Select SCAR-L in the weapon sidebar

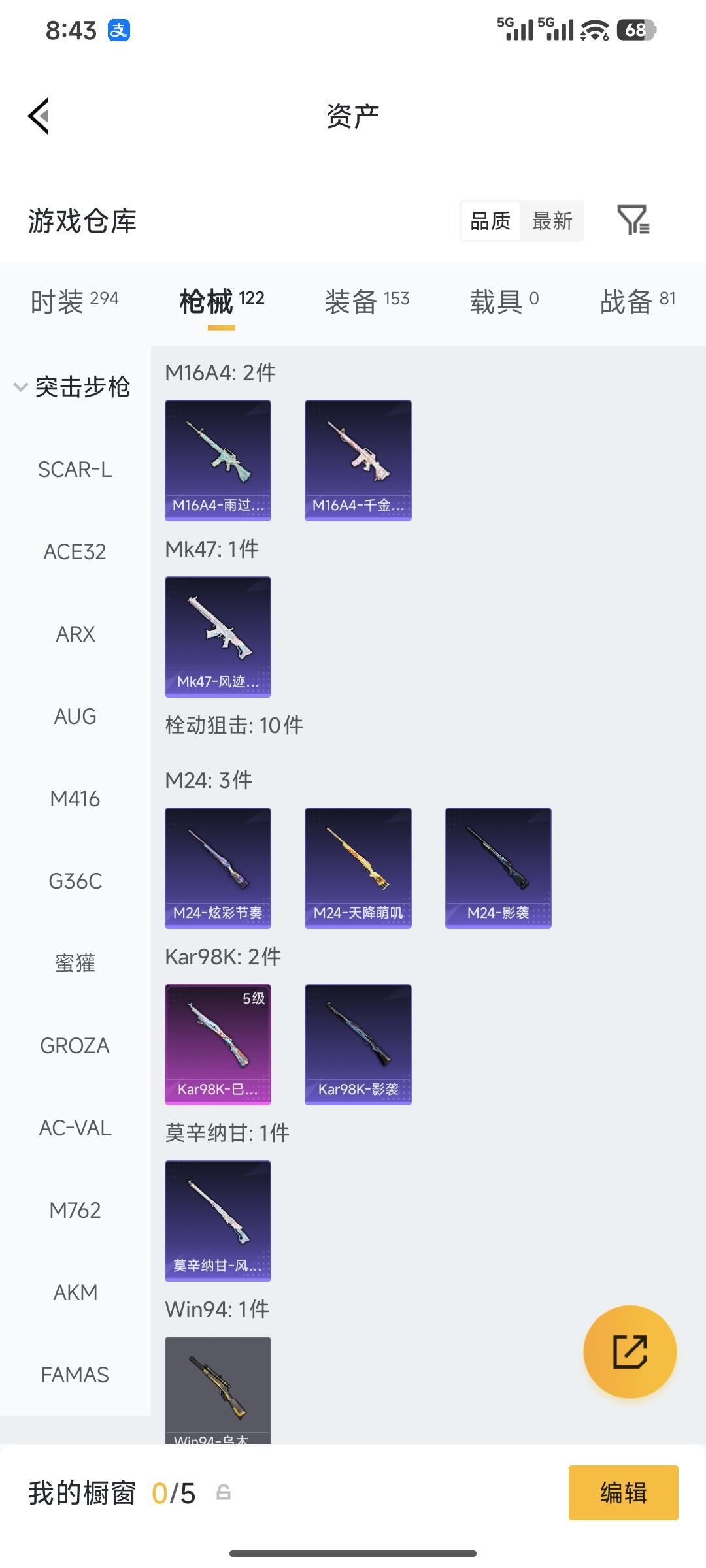pyautogui.click(x=75, y=469)
